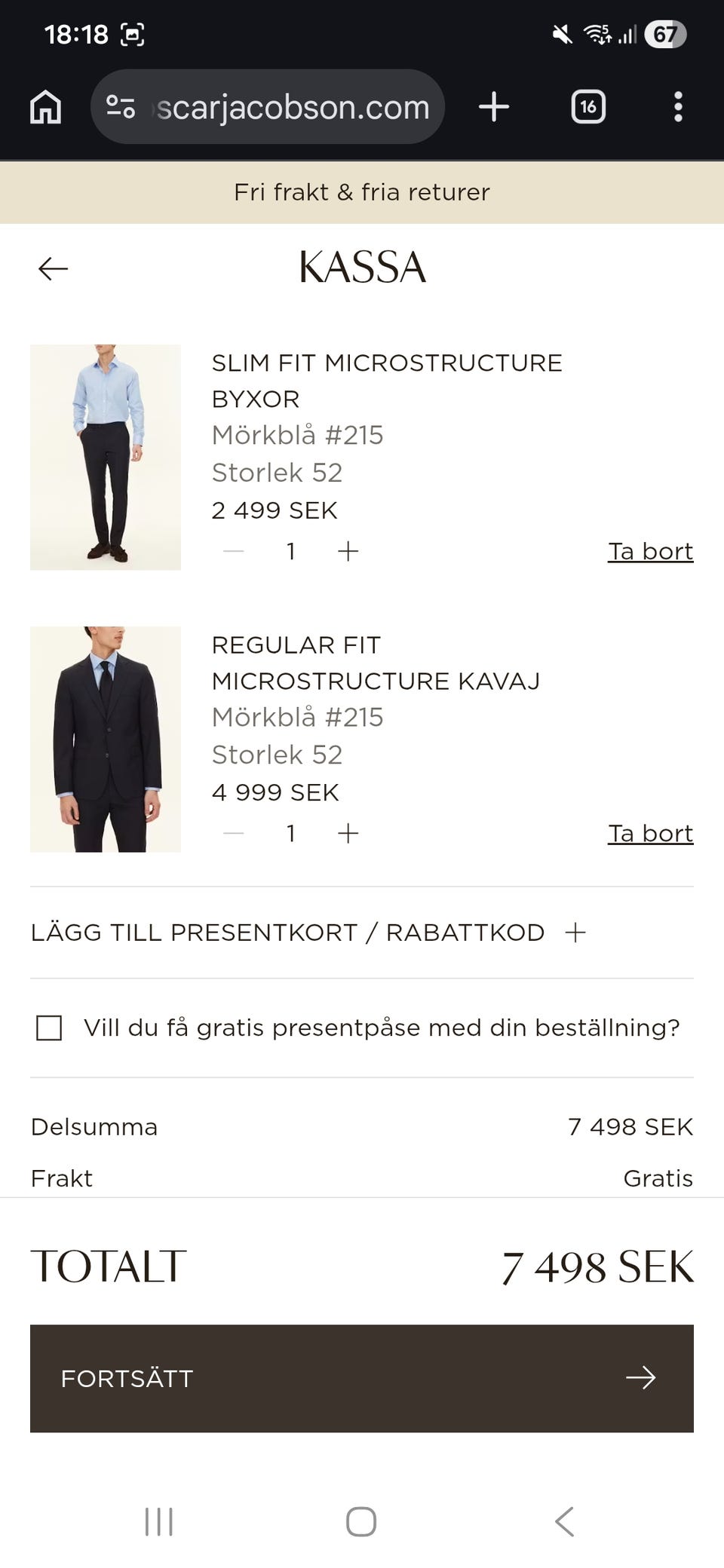
Task: Open the KAVAJ product thumbnail image
Action: pos(105,737)
